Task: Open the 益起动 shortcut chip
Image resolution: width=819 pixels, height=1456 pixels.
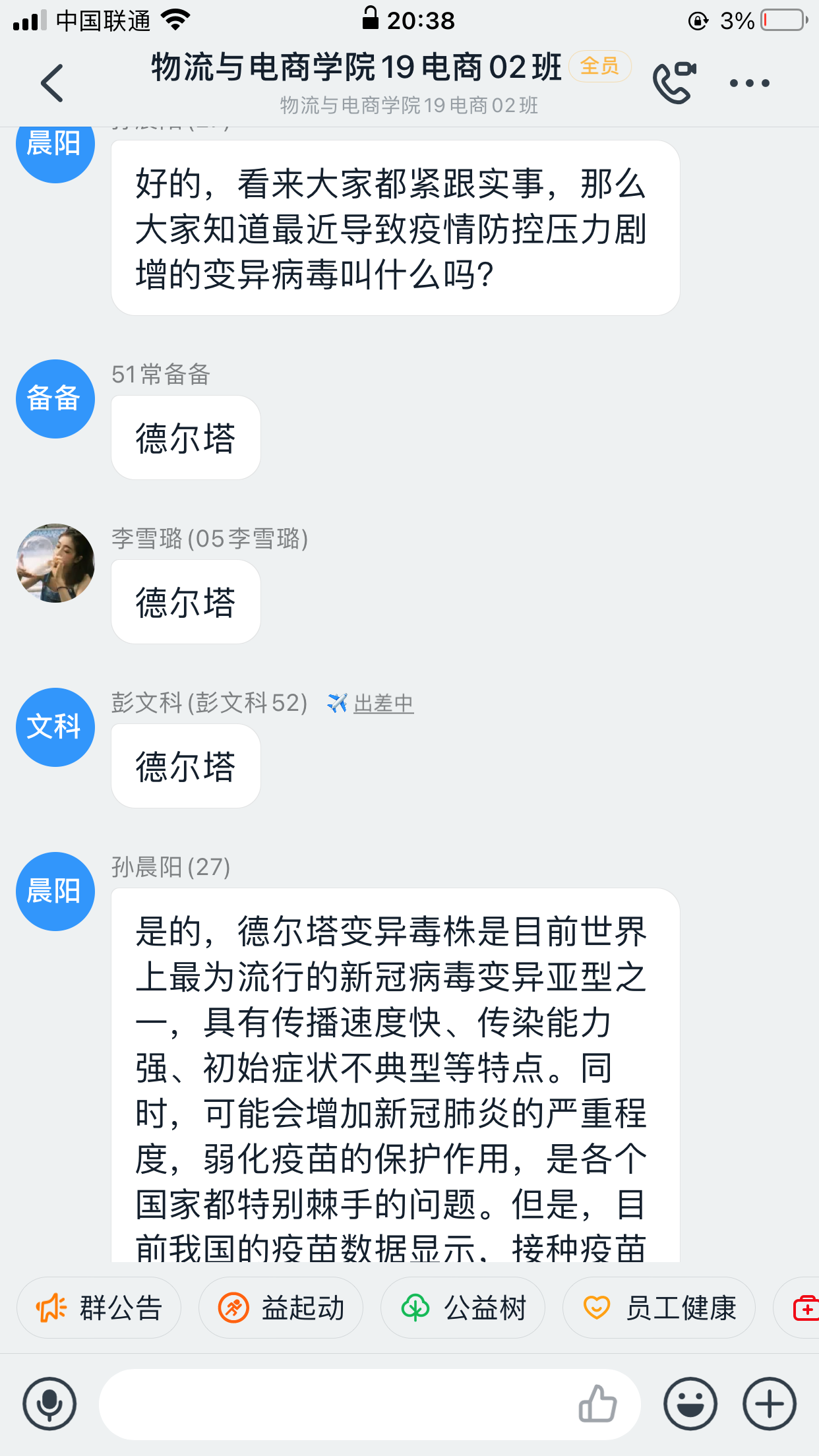Action: [x=281, y=1308]
